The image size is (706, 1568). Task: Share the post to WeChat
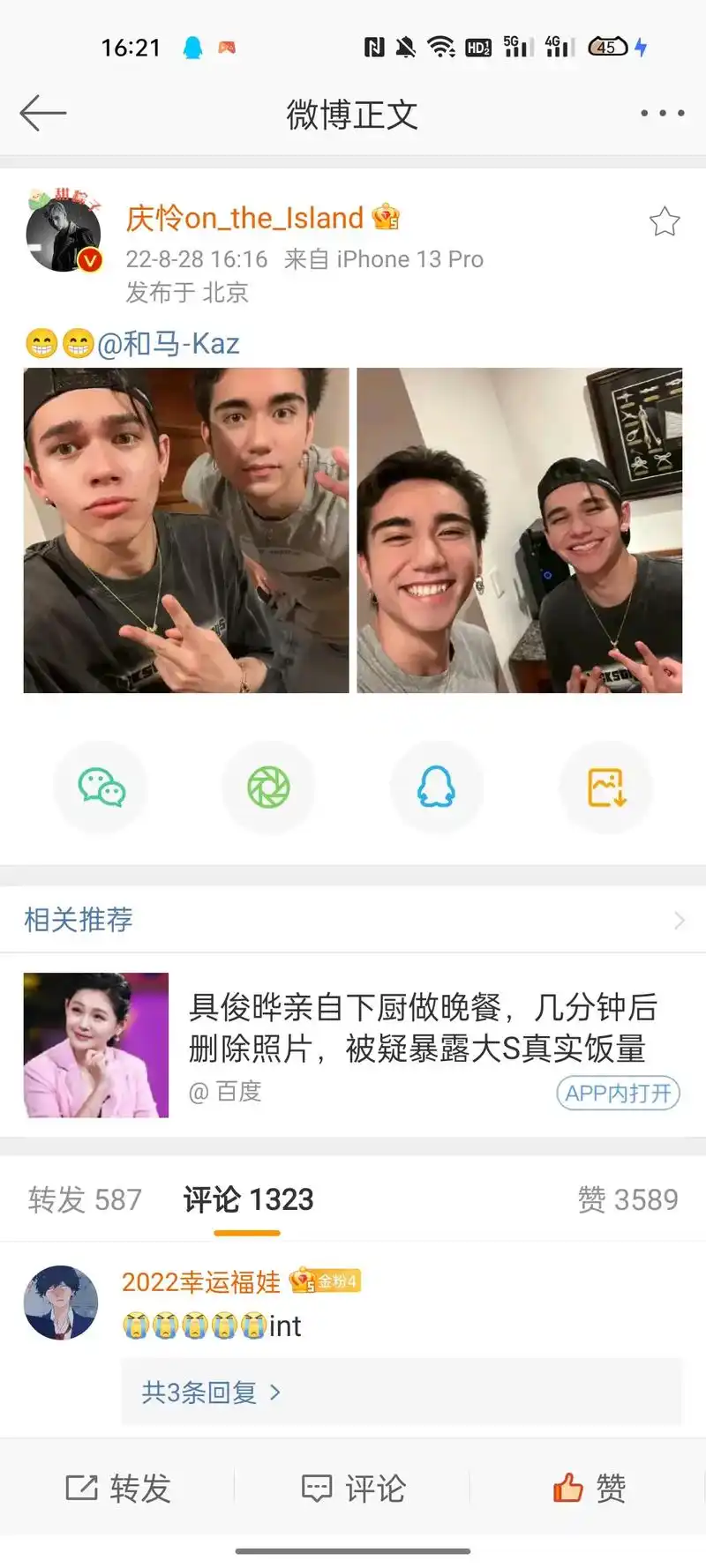click(x=101, y=787)
